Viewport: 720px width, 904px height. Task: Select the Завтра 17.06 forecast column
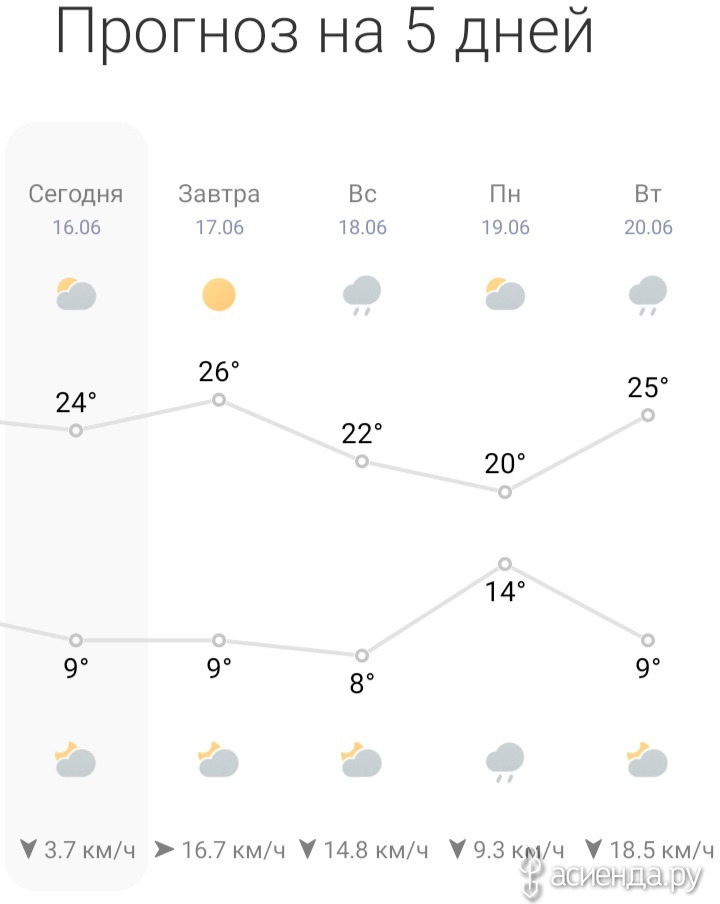219,208
